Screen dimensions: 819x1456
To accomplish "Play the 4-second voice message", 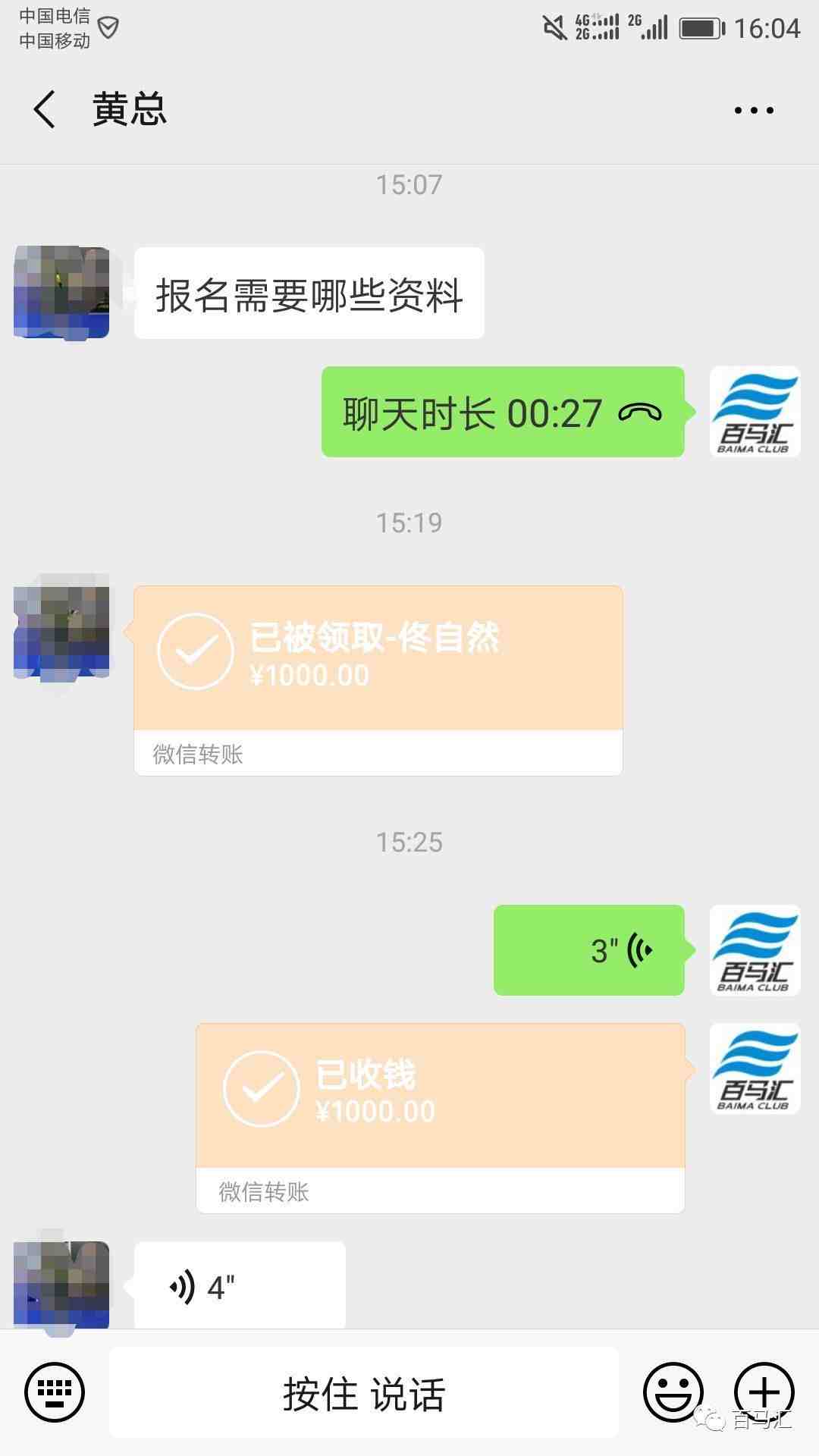I will 240,1287.
